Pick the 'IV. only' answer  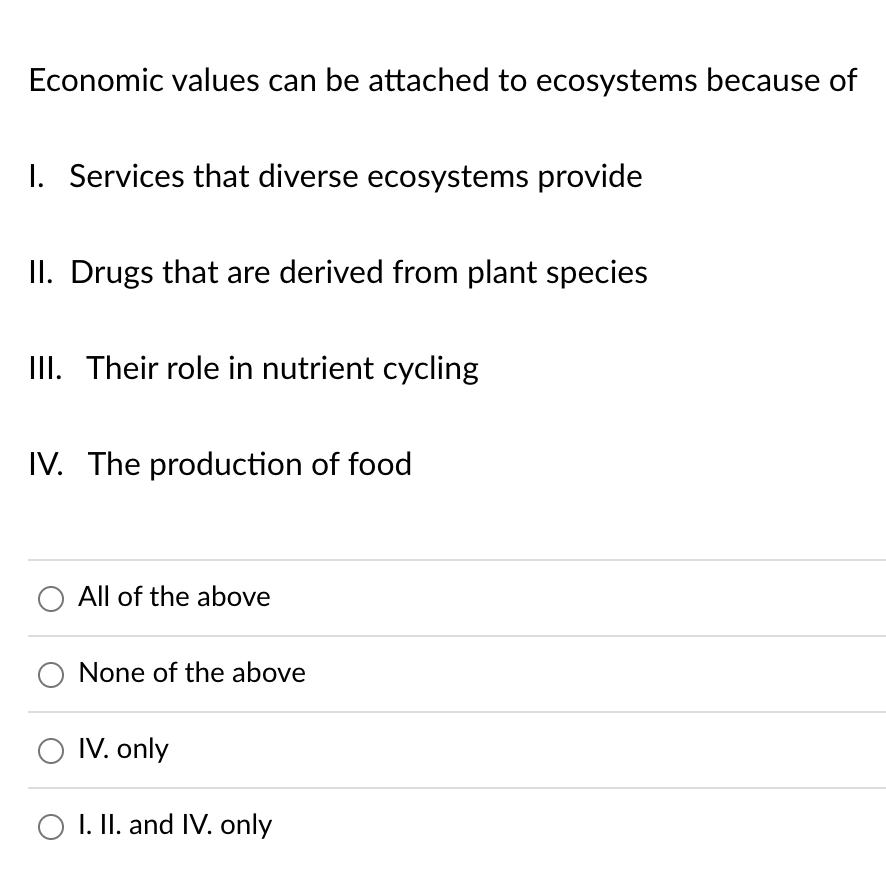[x=52, y=750]
